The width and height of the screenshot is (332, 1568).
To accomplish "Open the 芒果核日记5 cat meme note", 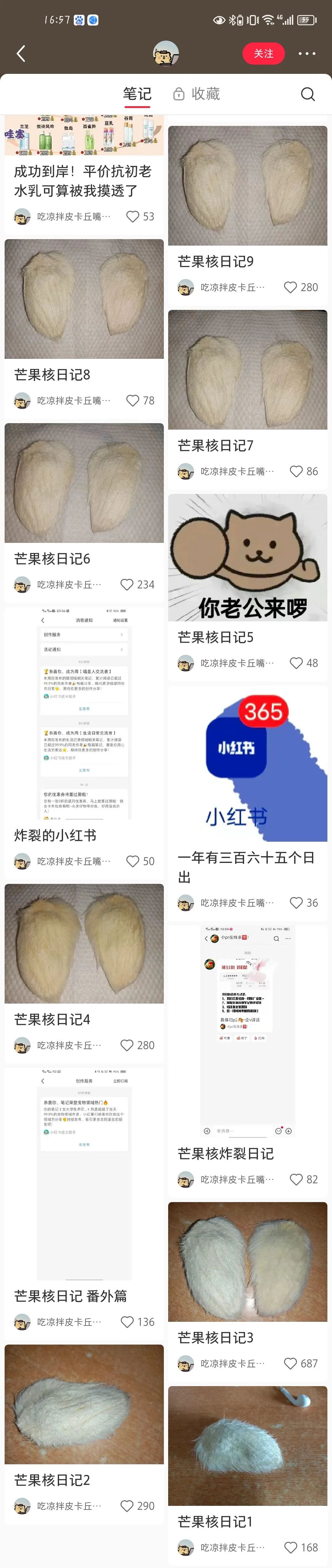I will (x=247, y=558).
